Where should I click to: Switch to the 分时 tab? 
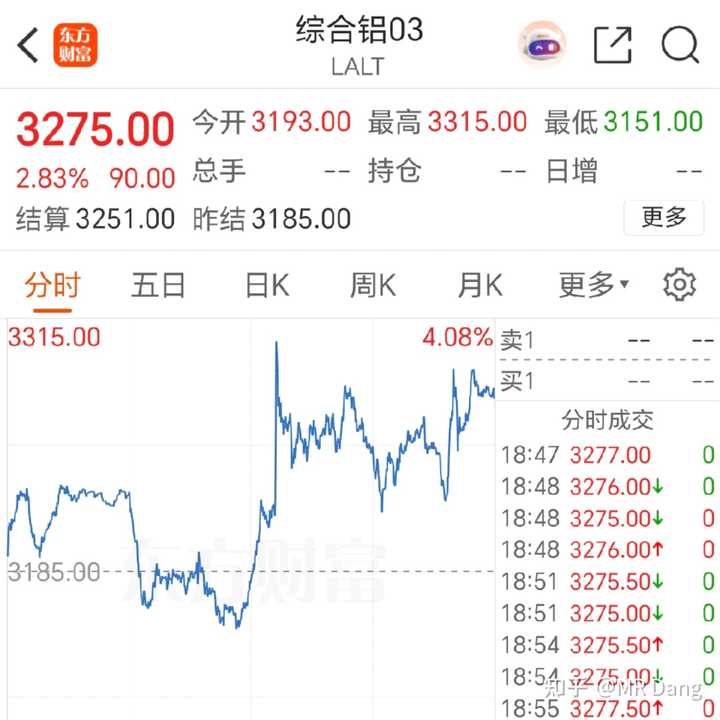[x=51, y=286]
